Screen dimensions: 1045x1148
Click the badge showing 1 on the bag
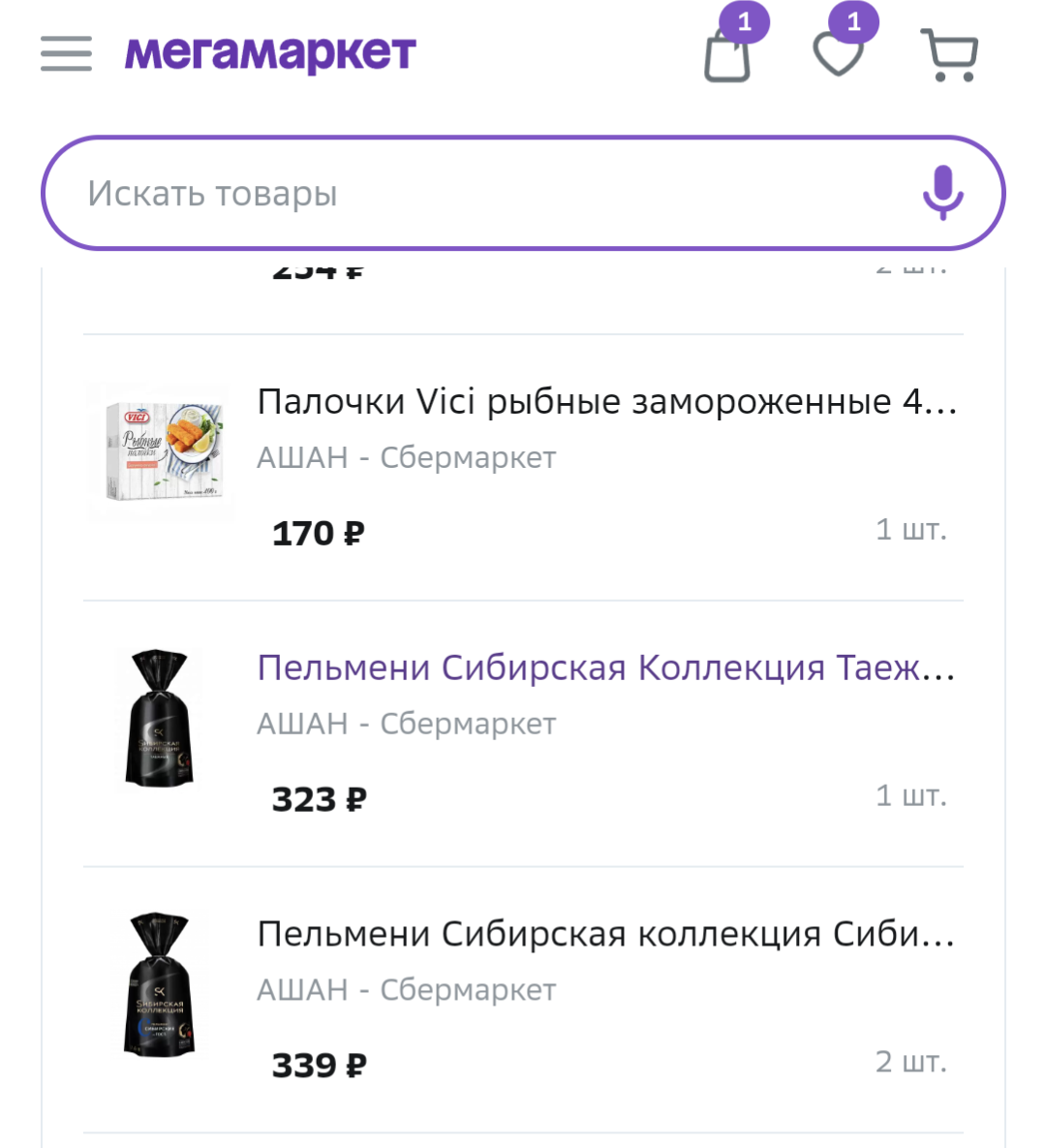[743, 18]
